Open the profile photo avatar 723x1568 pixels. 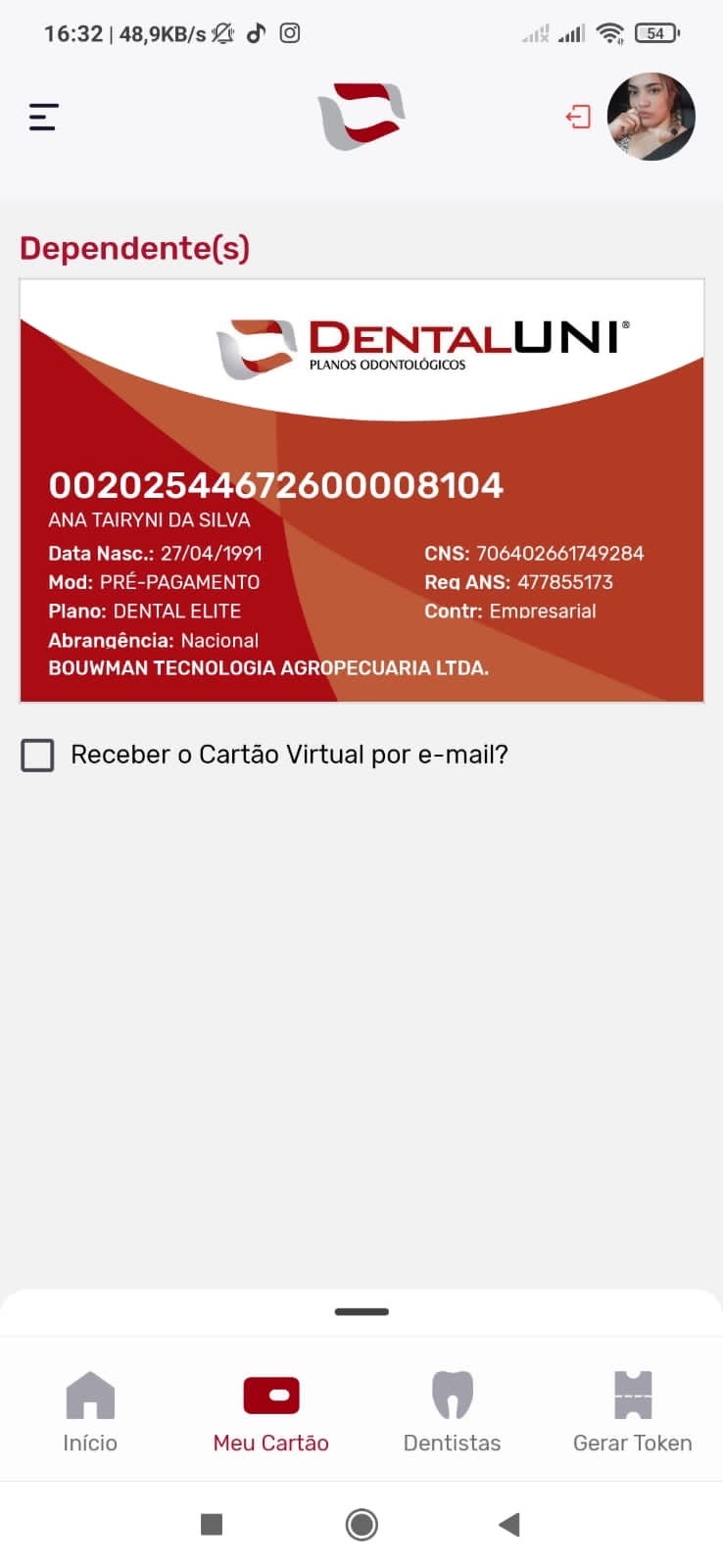(x=651, y=117)
